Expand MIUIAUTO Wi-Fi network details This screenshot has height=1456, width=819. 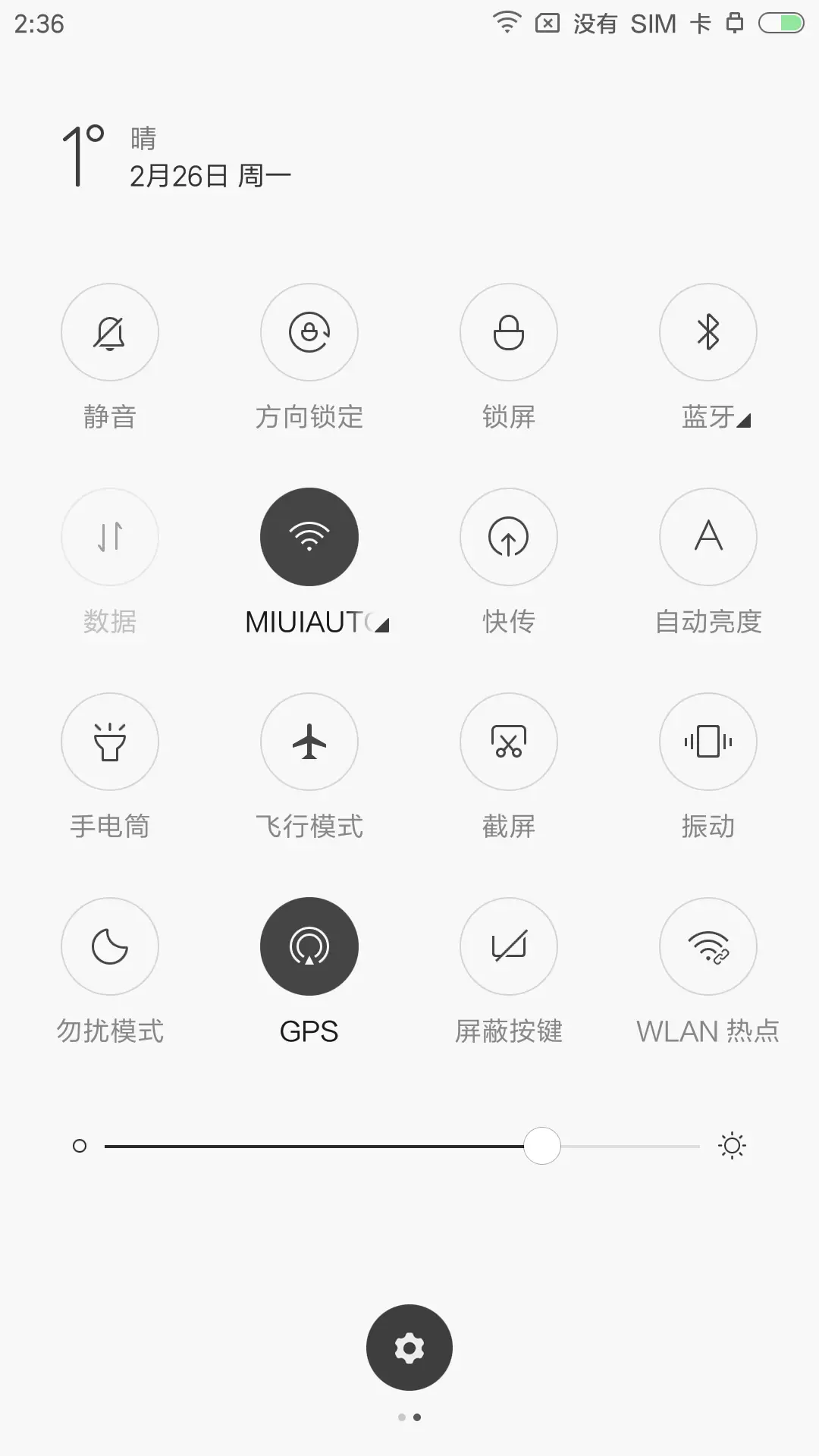pos(382,624)
